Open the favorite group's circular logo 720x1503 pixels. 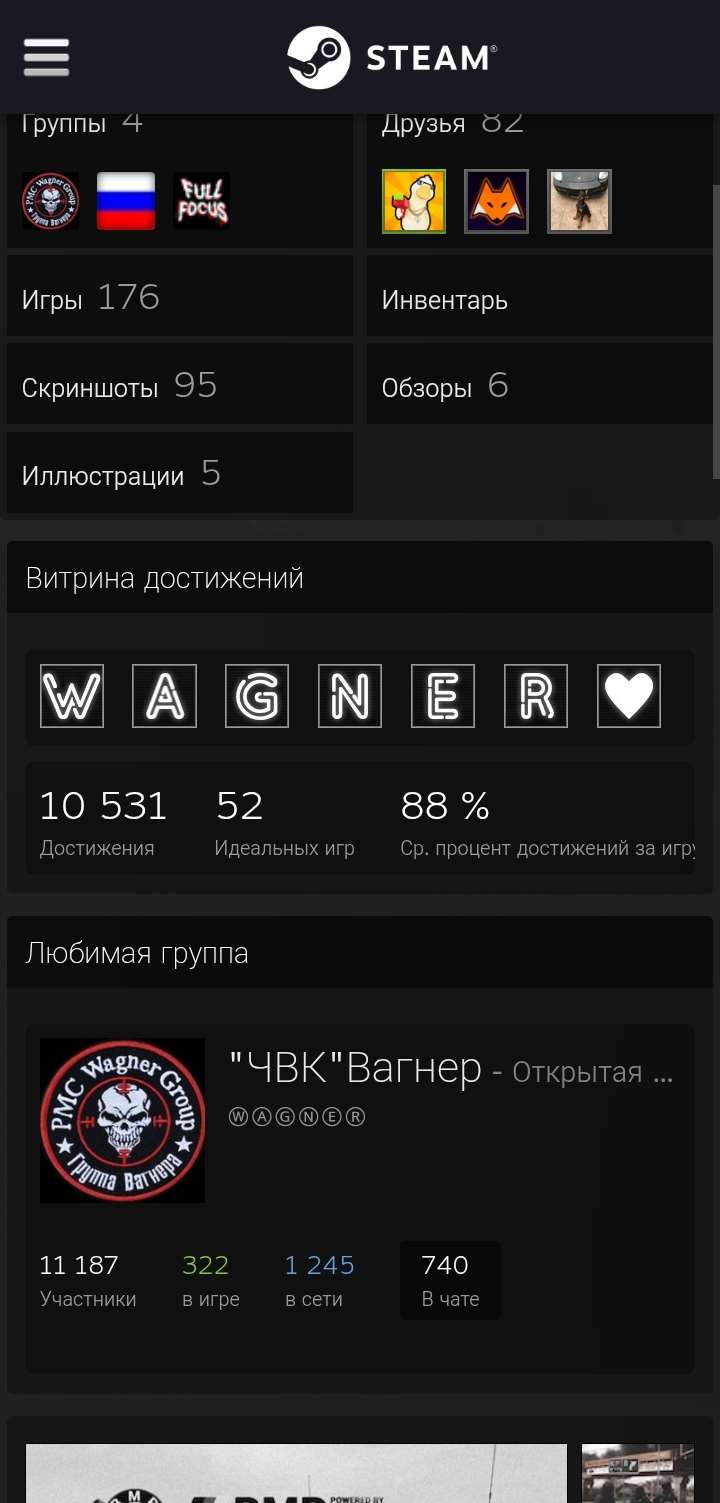click(122, 1120)
